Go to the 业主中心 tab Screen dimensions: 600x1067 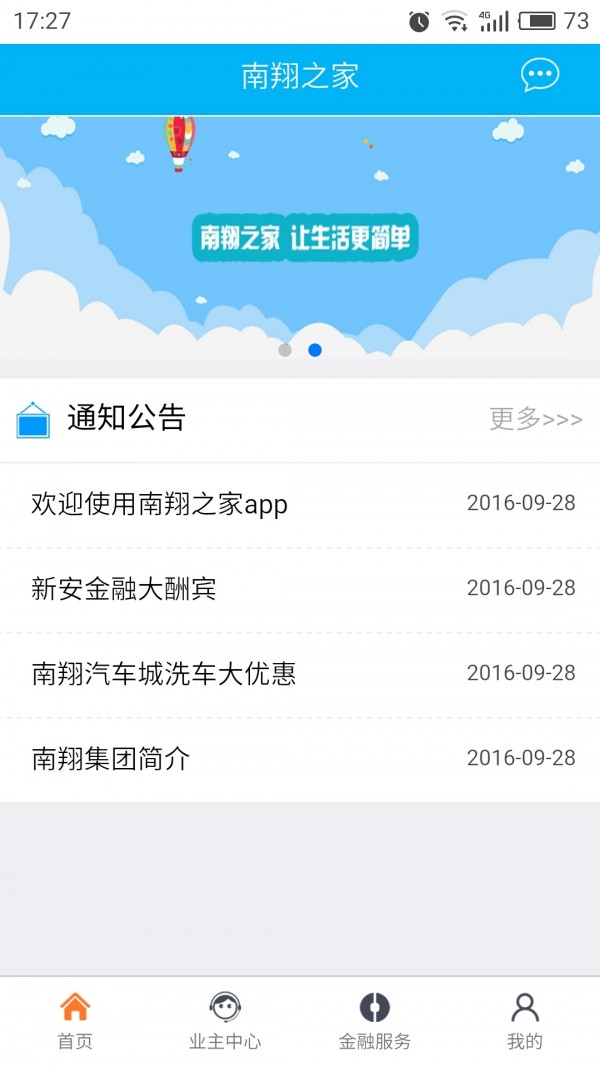pyautogui.click(x=225, y=1020)
